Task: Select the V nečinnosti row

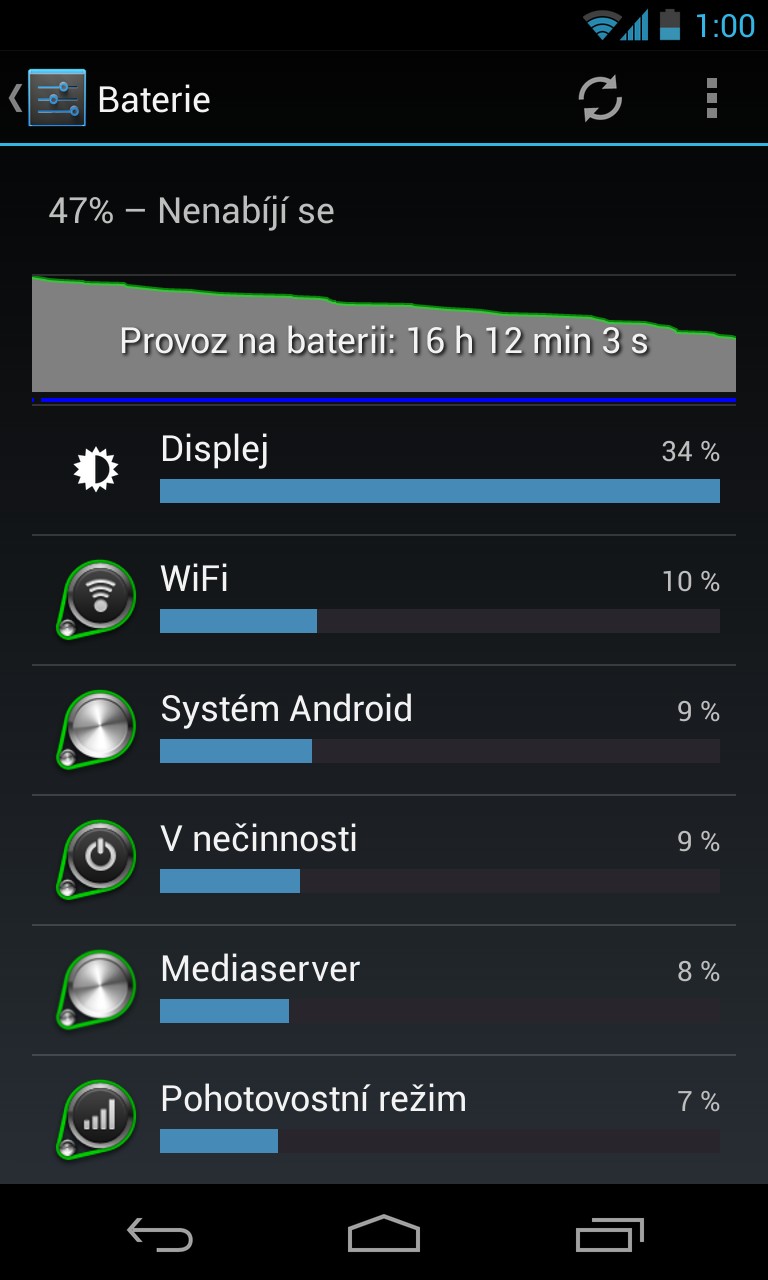Action: click(384, 860)
